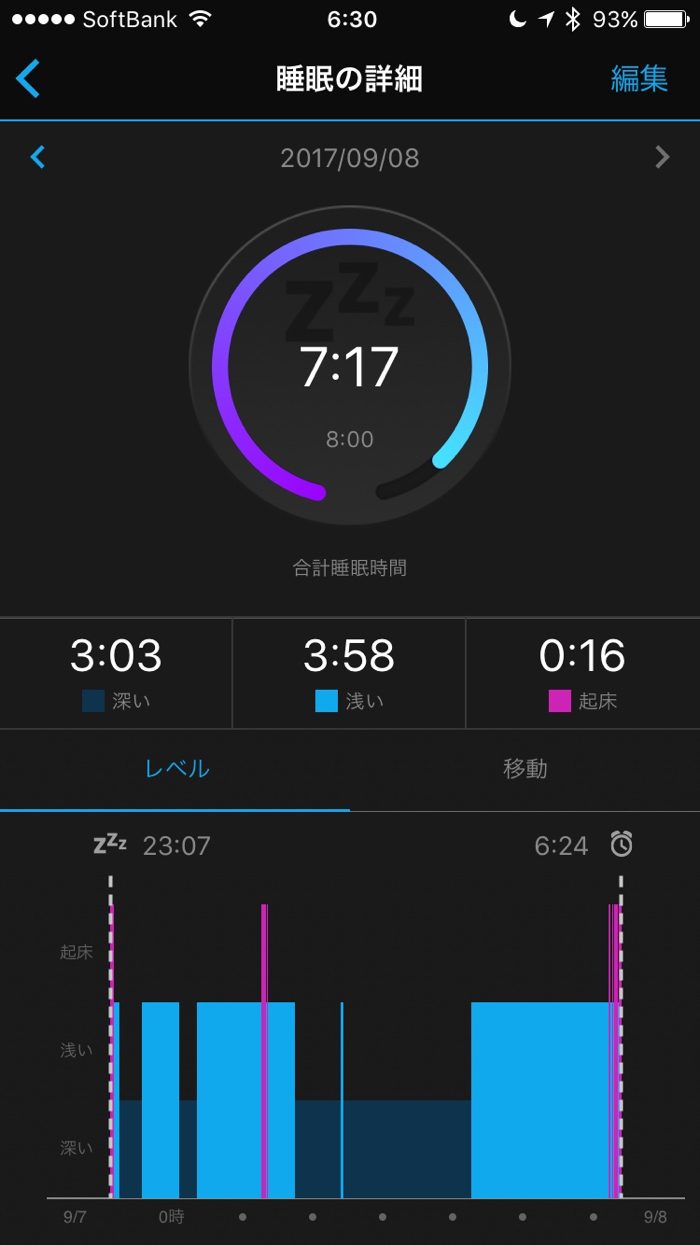This screenshot has width=700, height=1245.
Task: Go to the previous day's sleep
Action: tap(38, 157)
